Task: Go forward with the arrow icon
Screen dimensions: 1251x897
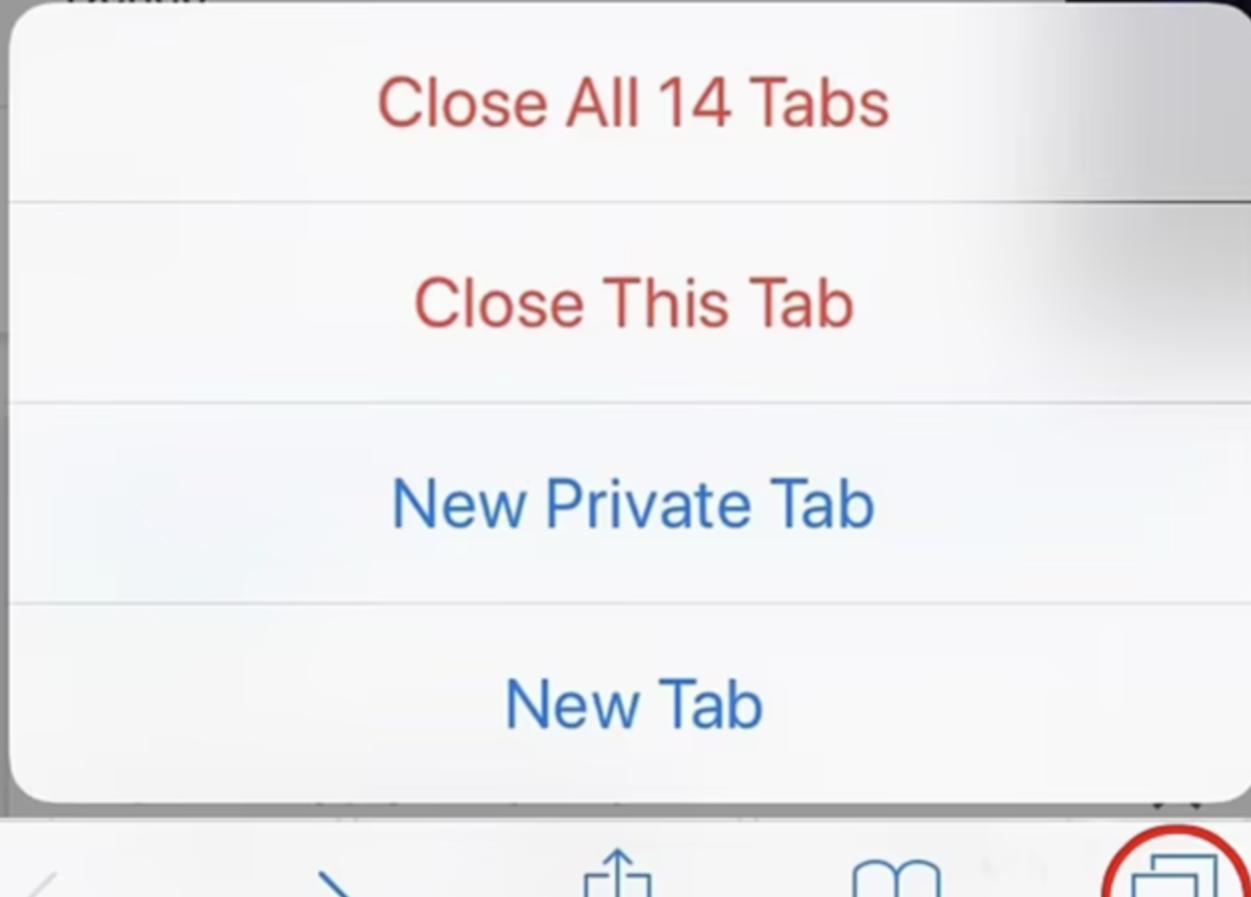Action: coord(335,884)
